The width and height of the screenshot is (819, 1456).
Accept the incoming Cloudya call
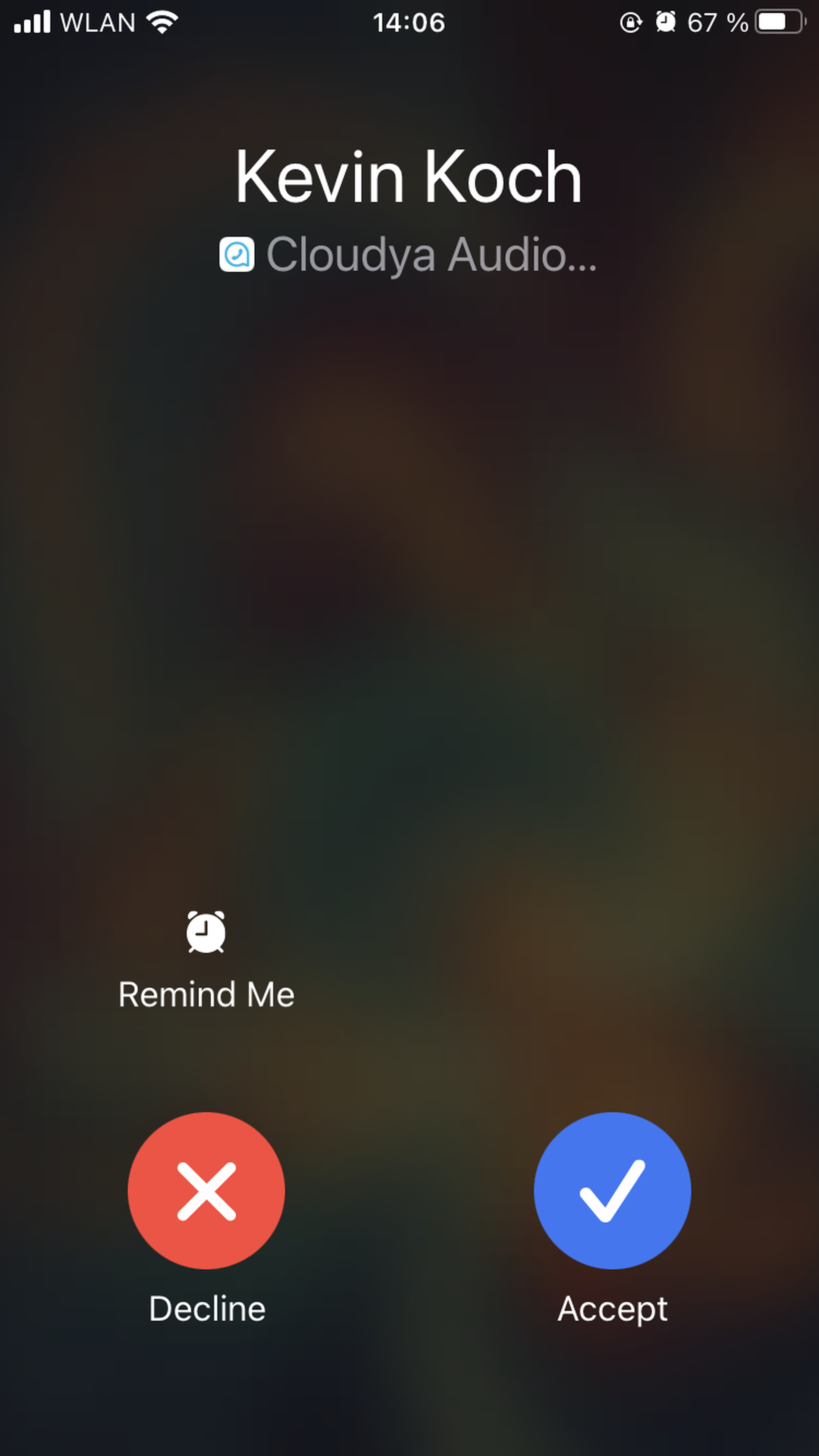point(612,1191)
